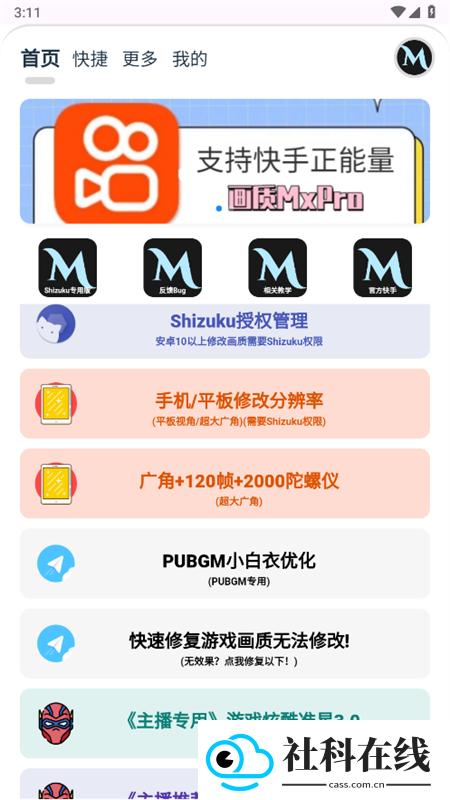The height and width of the screenshot is (800, 450).
Task: Select 广角+120帧+2000陀螺仪 option
Action: [x=225, y=484]
